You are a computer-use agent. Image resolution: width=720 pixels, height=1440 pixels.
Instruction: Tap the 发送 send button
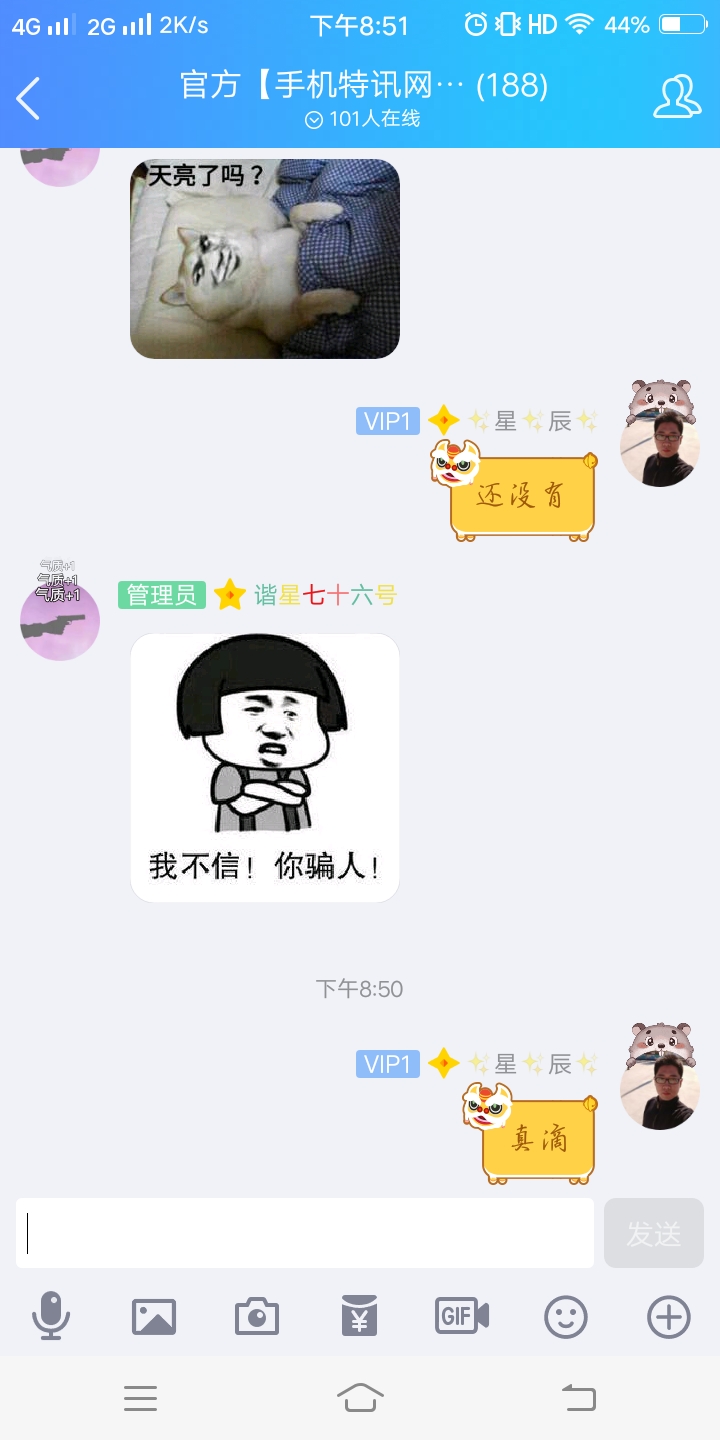(654, 1233)
